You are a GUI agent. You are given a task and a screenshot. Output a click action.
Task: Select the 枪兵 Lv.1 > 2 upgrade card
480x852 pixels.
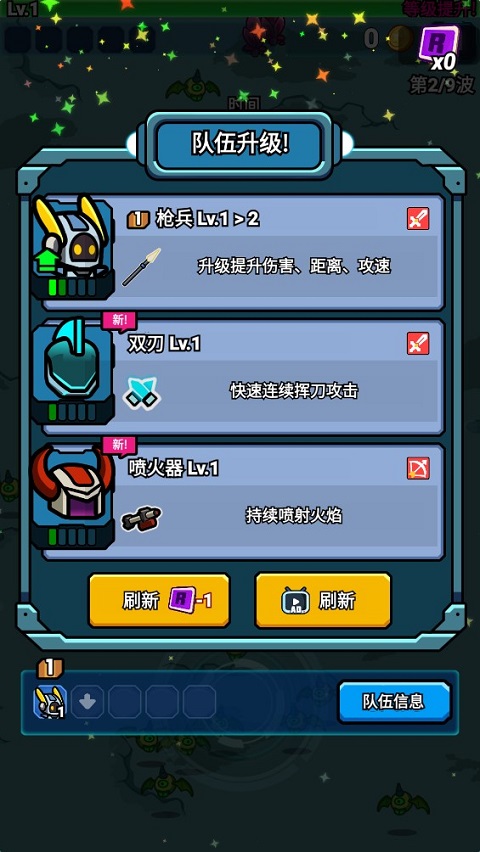pyautogui.click(x=239, y=252)
